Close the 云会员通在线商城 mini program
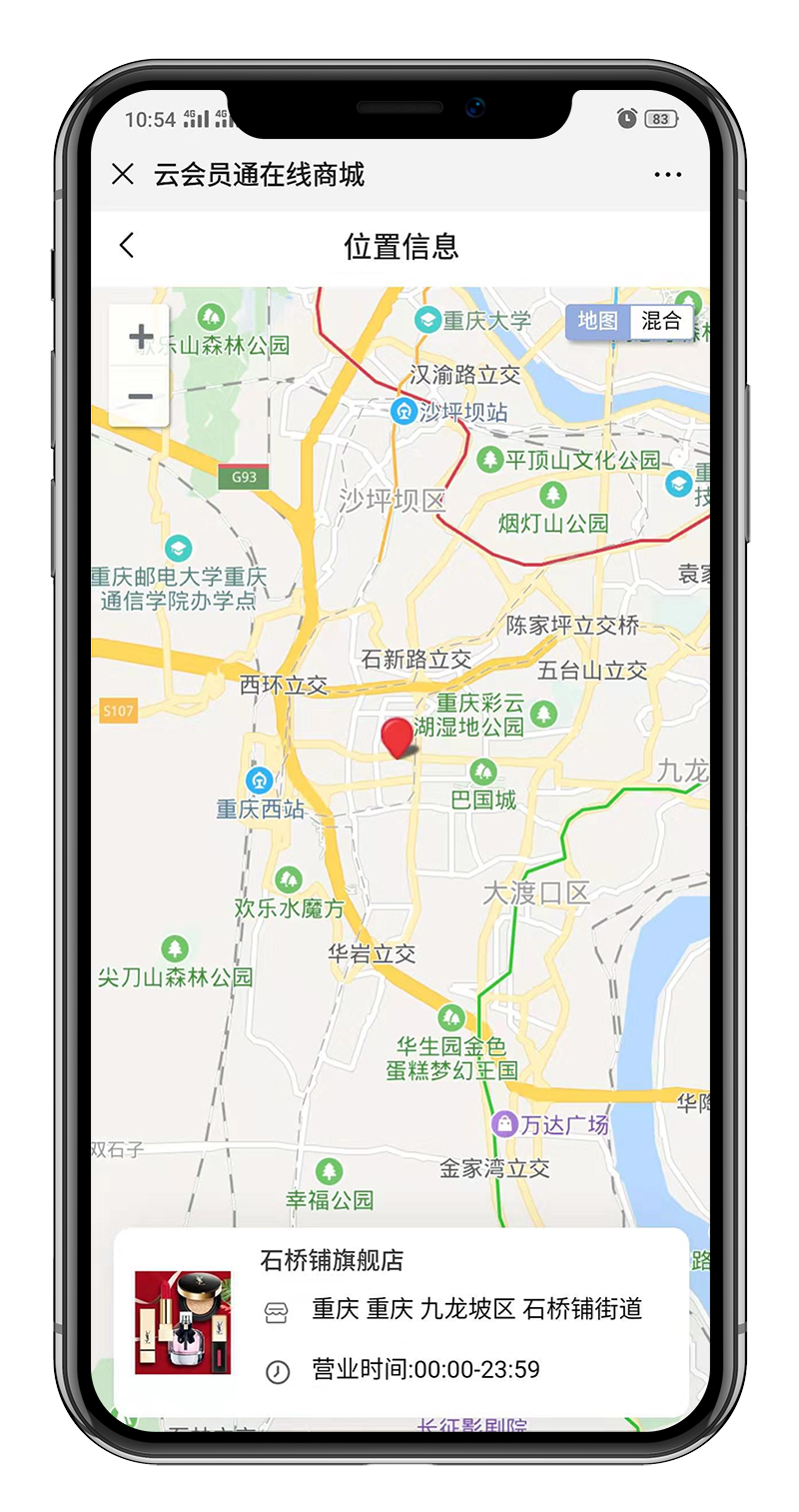 [x=123, y=175]
